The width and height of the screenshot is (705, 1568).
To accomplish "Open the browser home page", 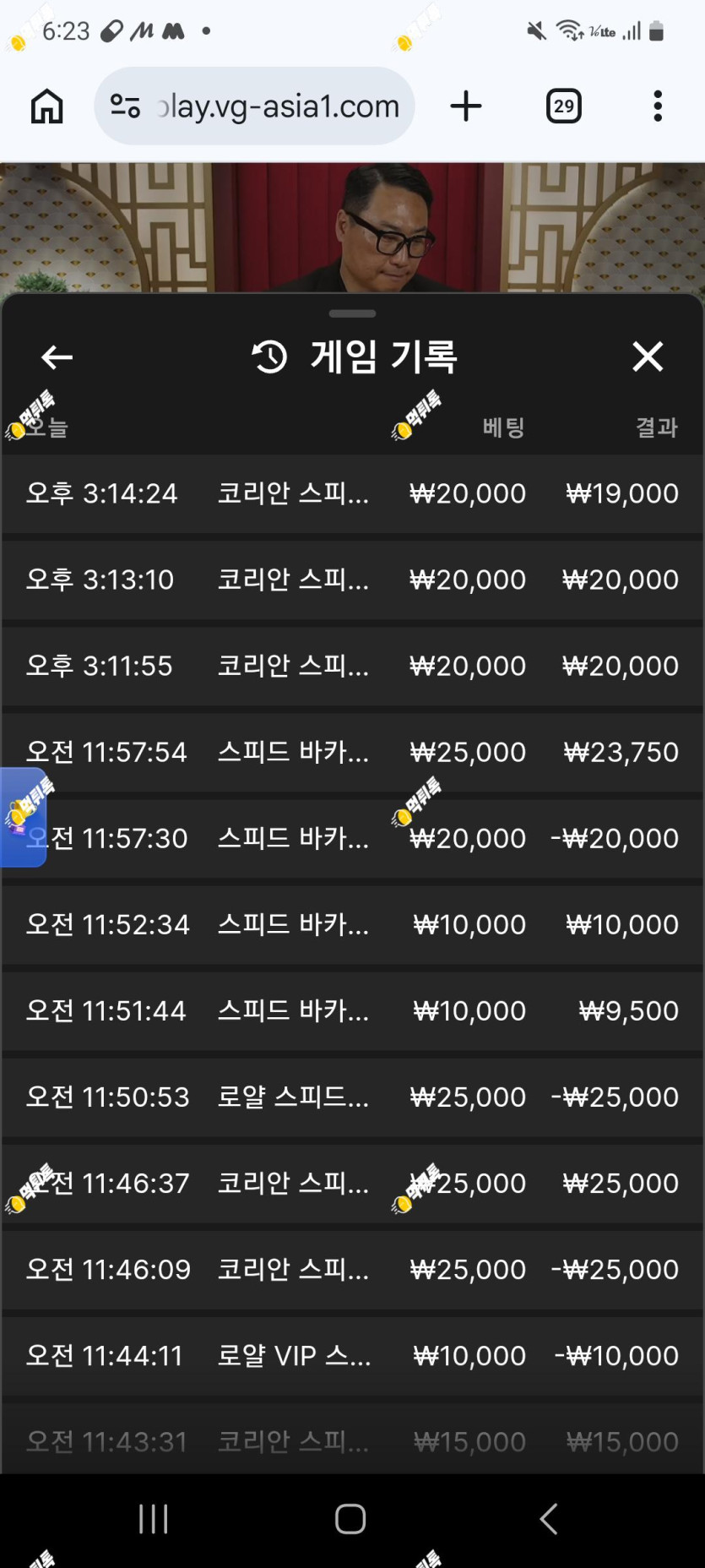I will 47,106.
